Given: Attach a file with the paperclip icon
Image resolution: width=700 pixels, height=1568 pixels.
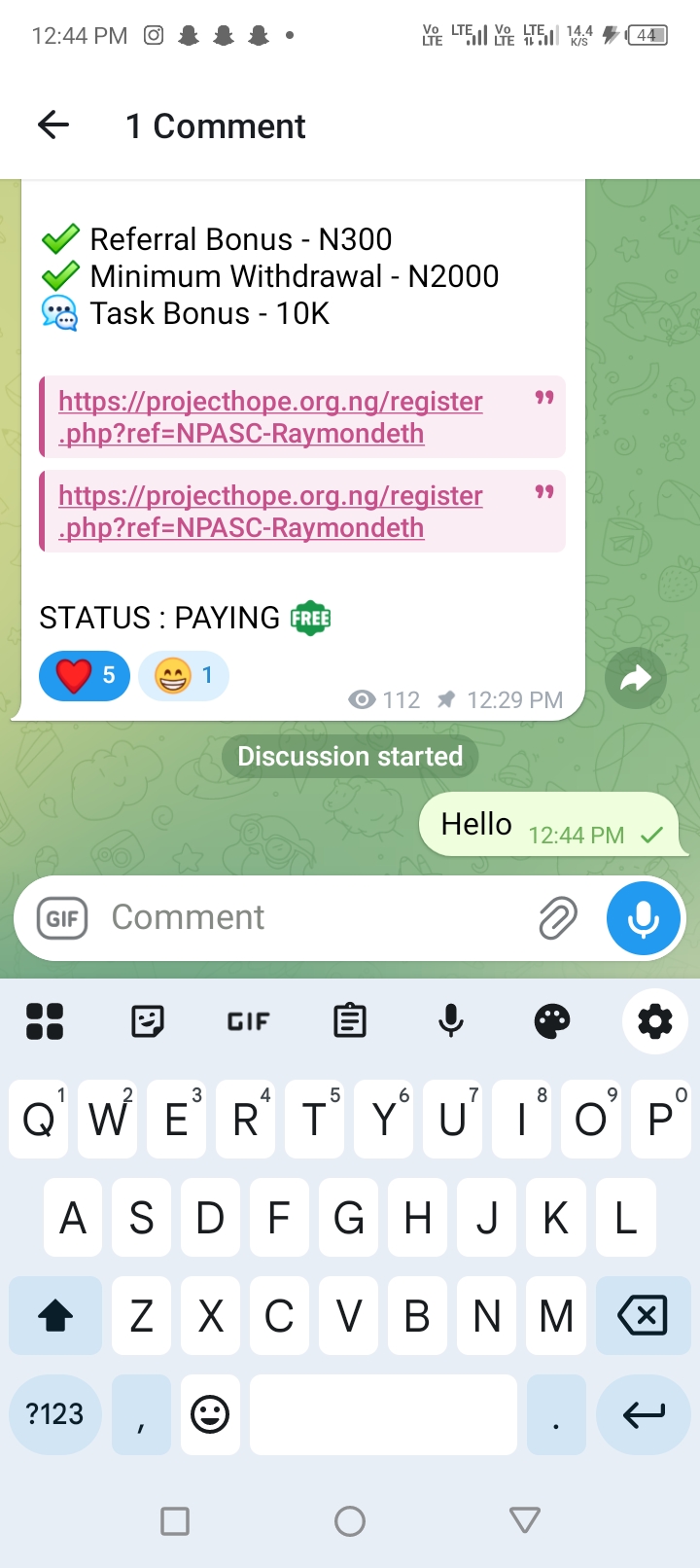Looking at the screenshot, I should click(x=558, y=917).
